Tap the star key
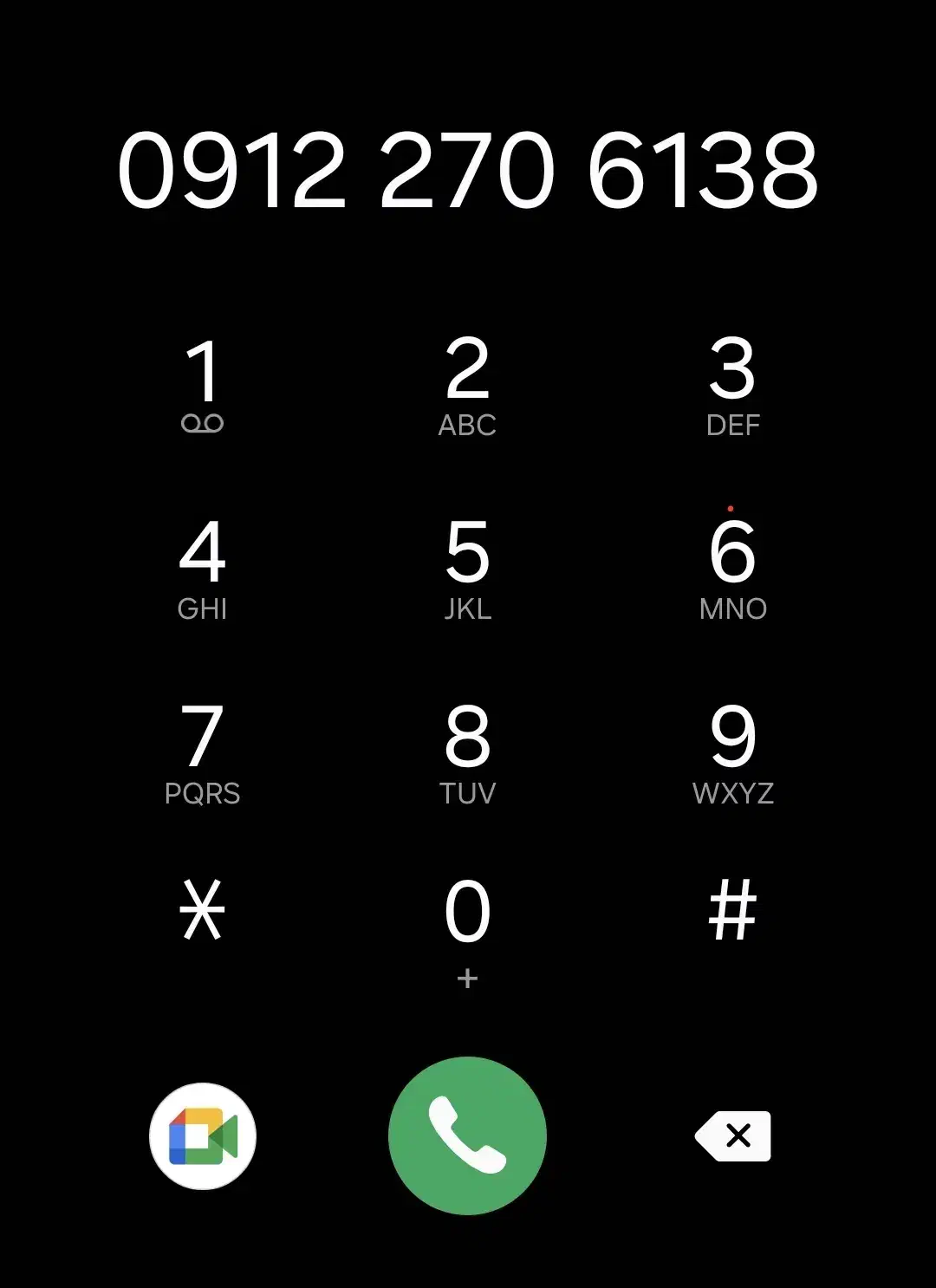 (203, 910)
